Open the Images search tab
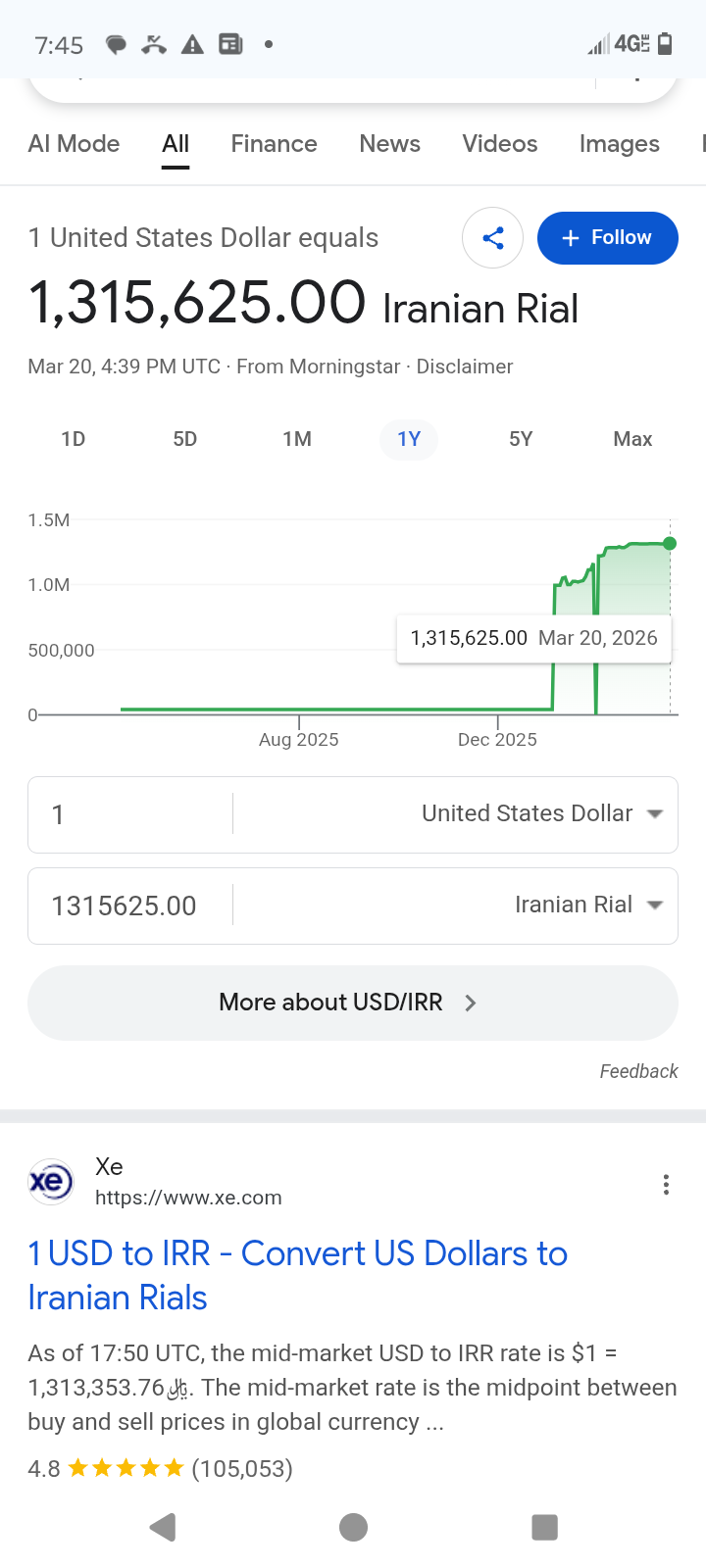 tap(619, 144)
